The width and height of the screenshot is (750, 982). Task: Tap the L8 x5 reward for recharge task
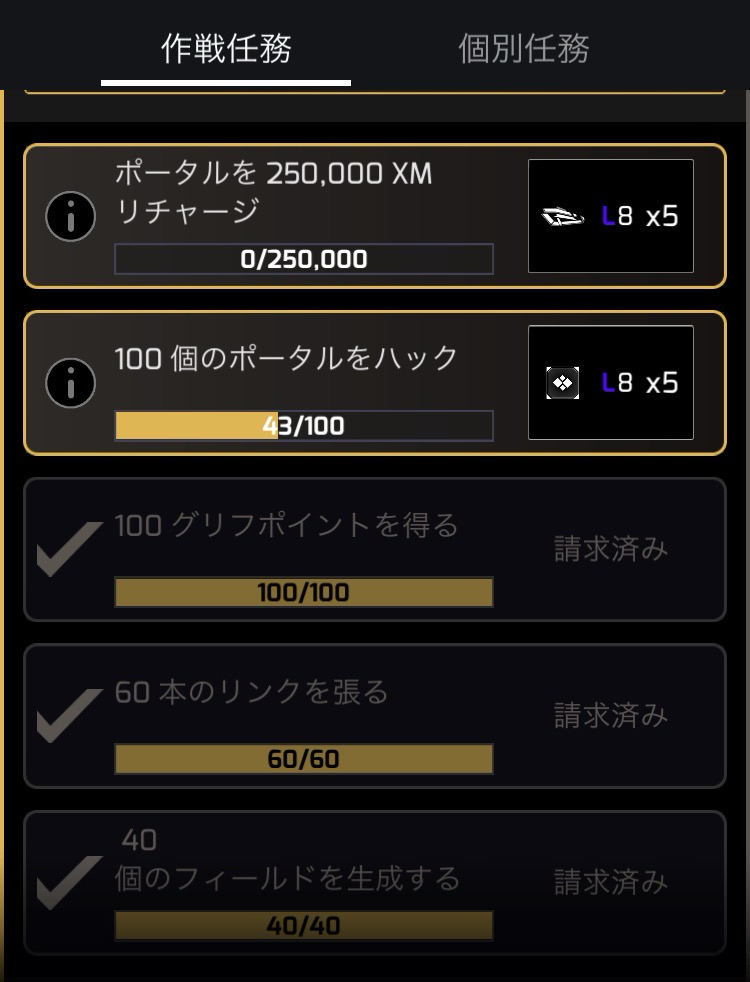(610, 216)
